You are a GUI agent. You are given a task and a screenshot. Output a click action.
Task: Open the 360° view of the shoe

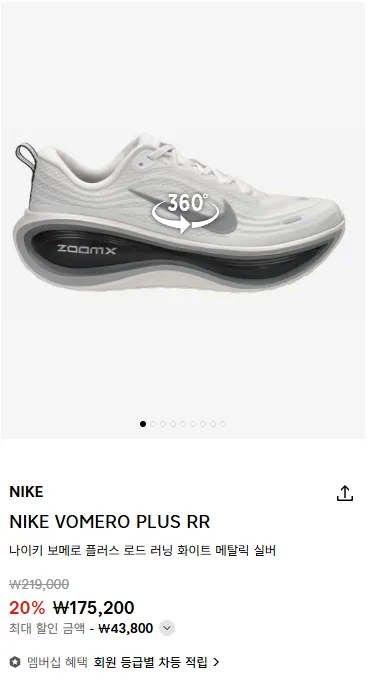(186, 212)
